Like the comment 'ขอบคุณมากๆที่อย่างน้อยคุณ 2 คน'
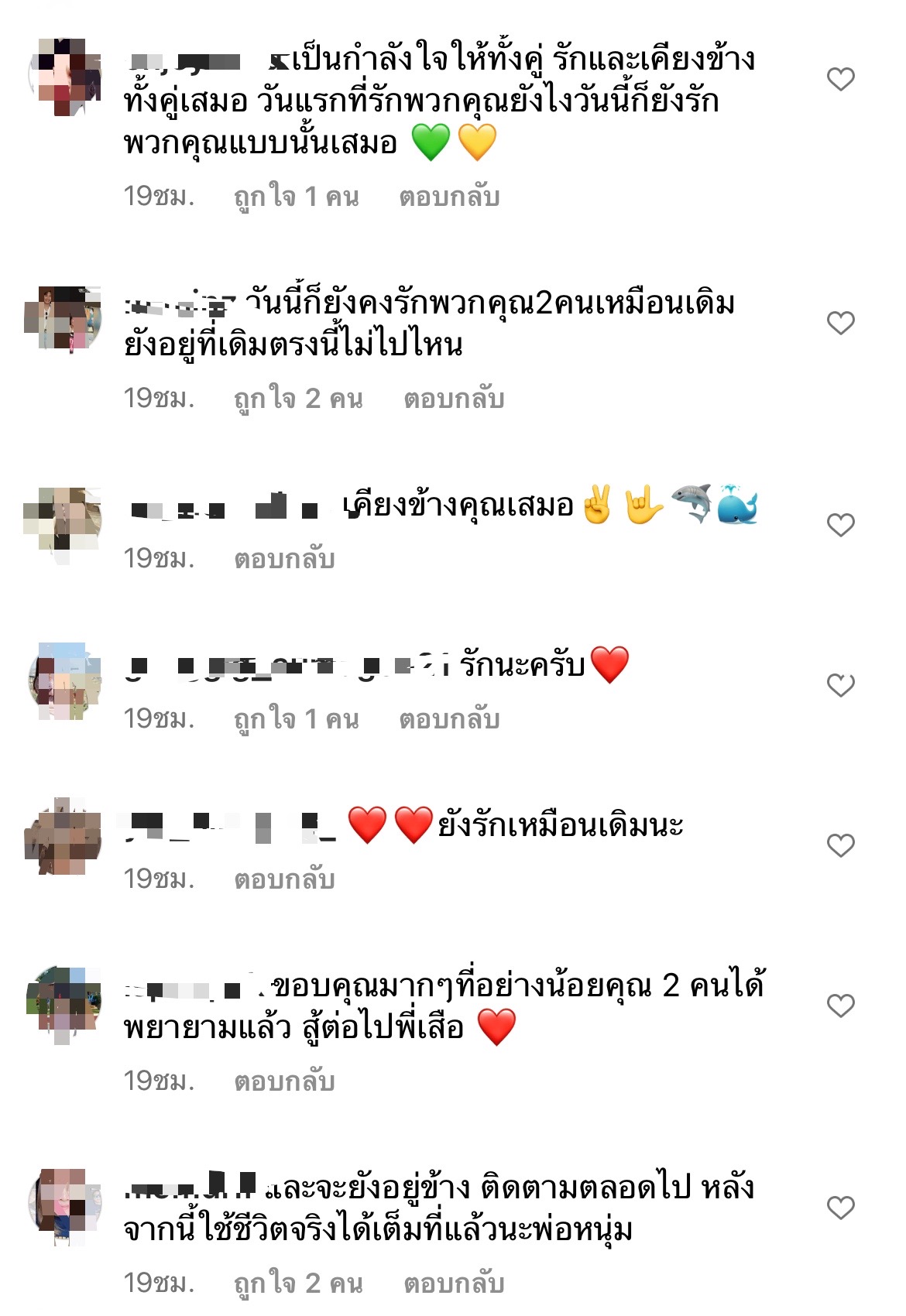Screen dimensions: 906x1316 840,1006
